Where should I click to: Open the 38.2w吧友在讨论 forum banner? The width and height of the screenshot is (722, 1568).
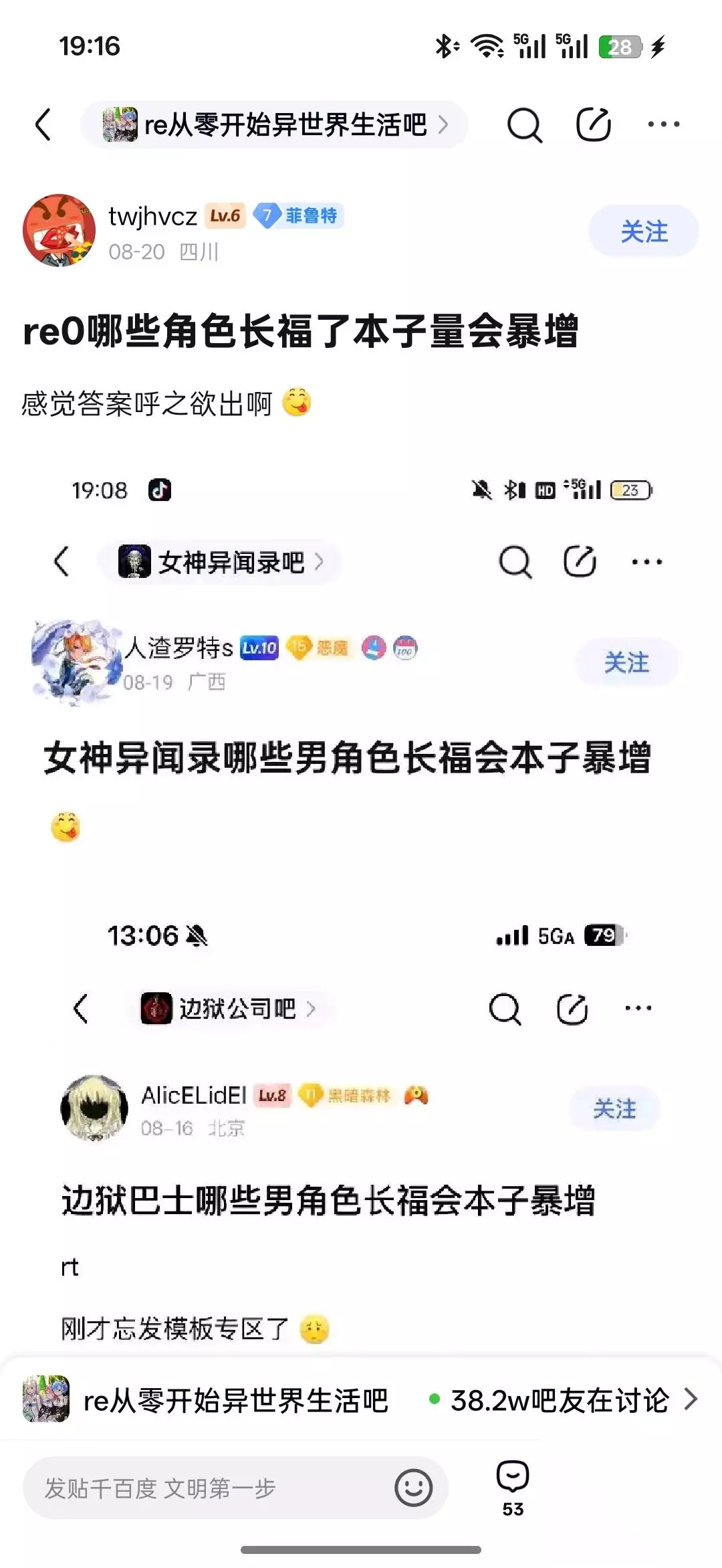361,1399
